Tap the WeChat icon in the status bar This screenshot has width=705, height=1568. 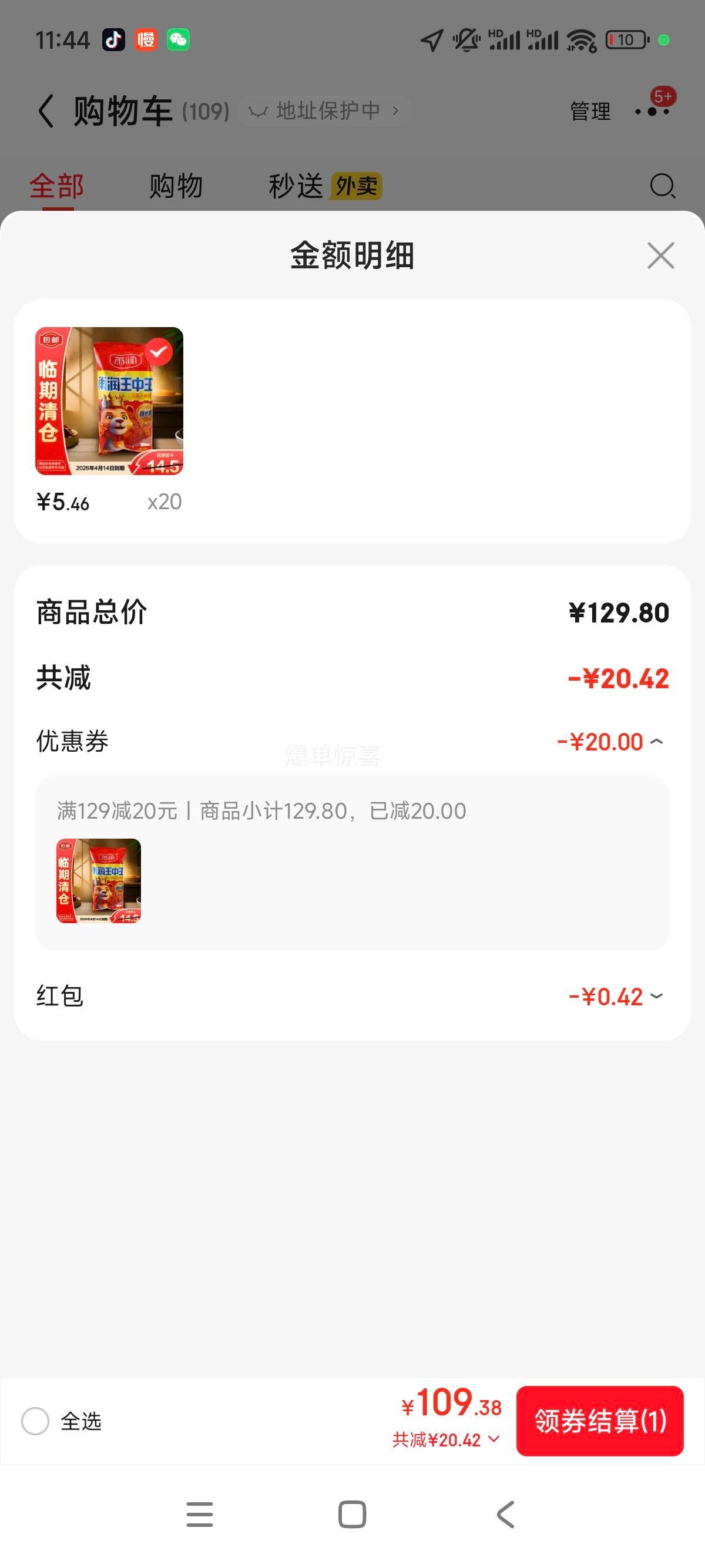coord(179,39)
